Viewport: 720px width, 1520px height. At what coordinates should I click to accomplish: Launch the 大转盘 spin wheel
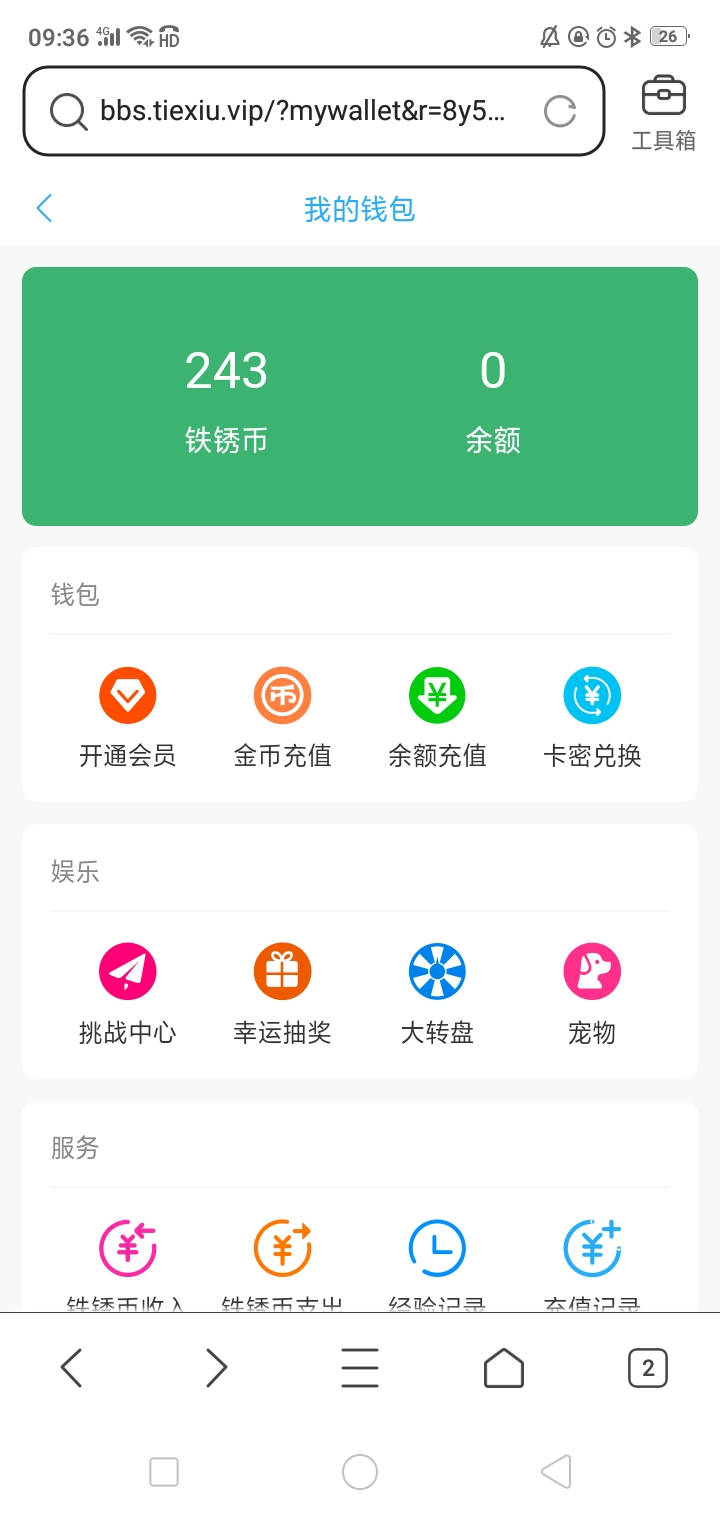pos(437,993)
